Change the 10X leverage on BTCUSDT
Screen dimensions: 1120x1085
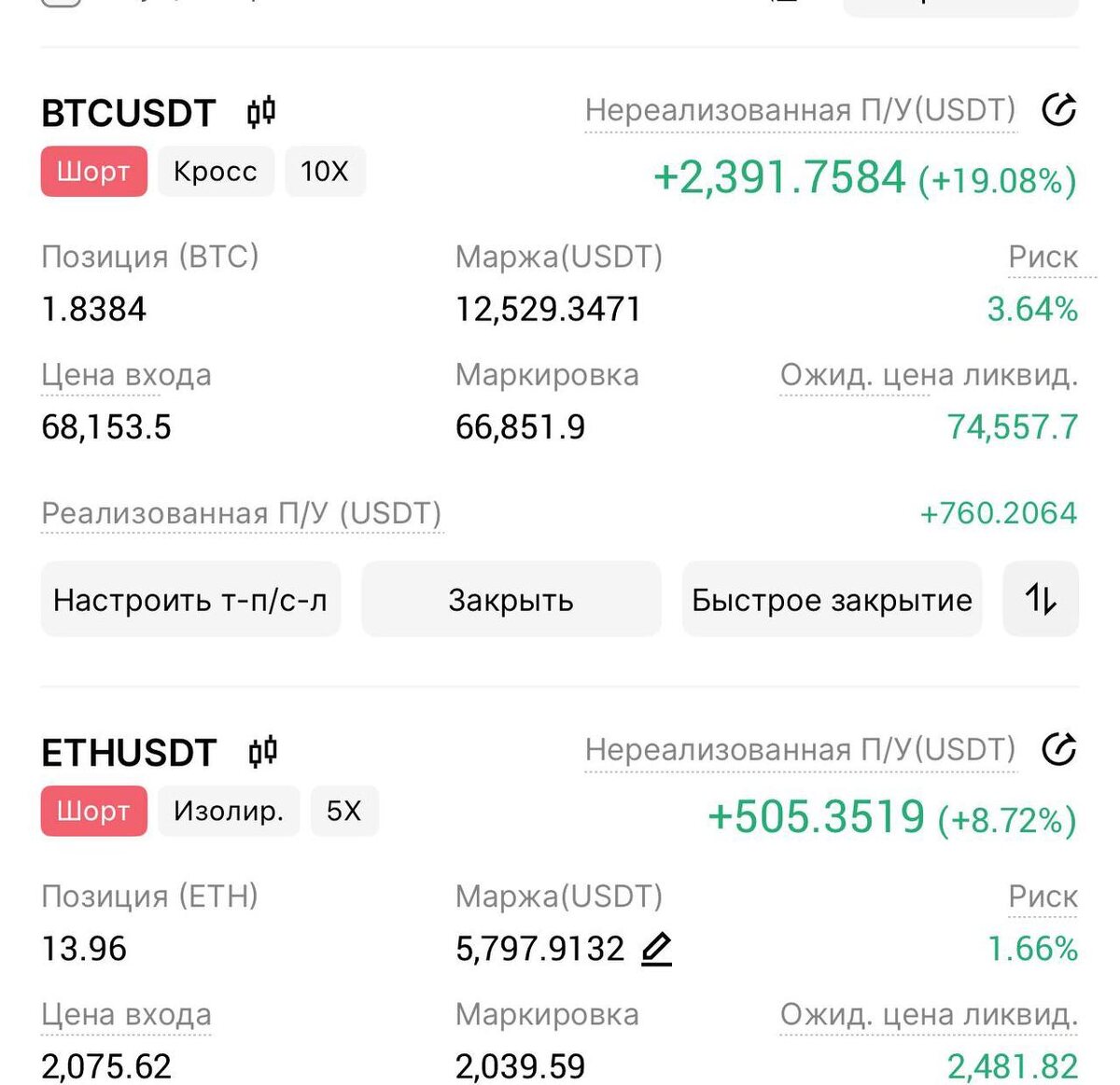pyautogui.click(x=324, y=172)
